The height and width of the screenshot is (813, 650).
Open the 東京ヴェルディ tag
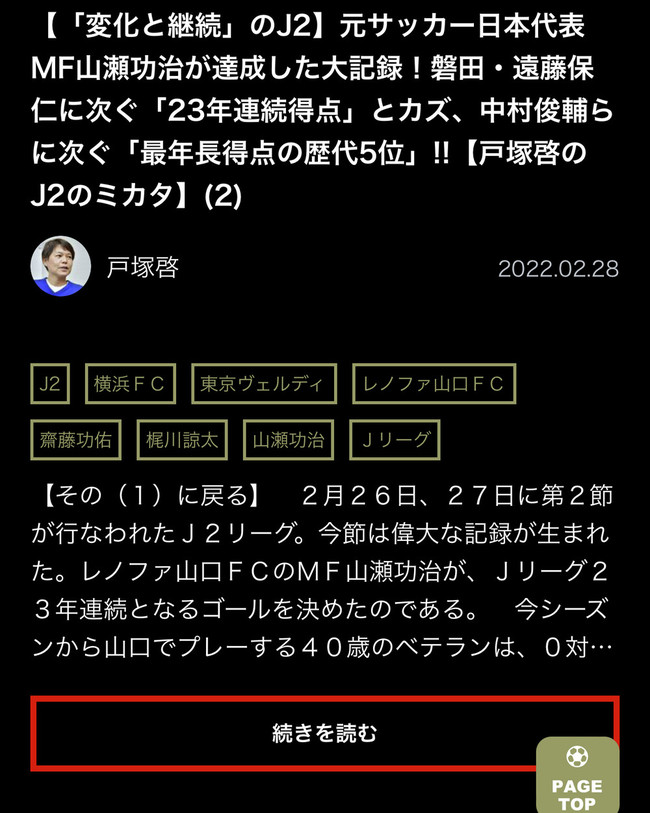tap(263, 384)
